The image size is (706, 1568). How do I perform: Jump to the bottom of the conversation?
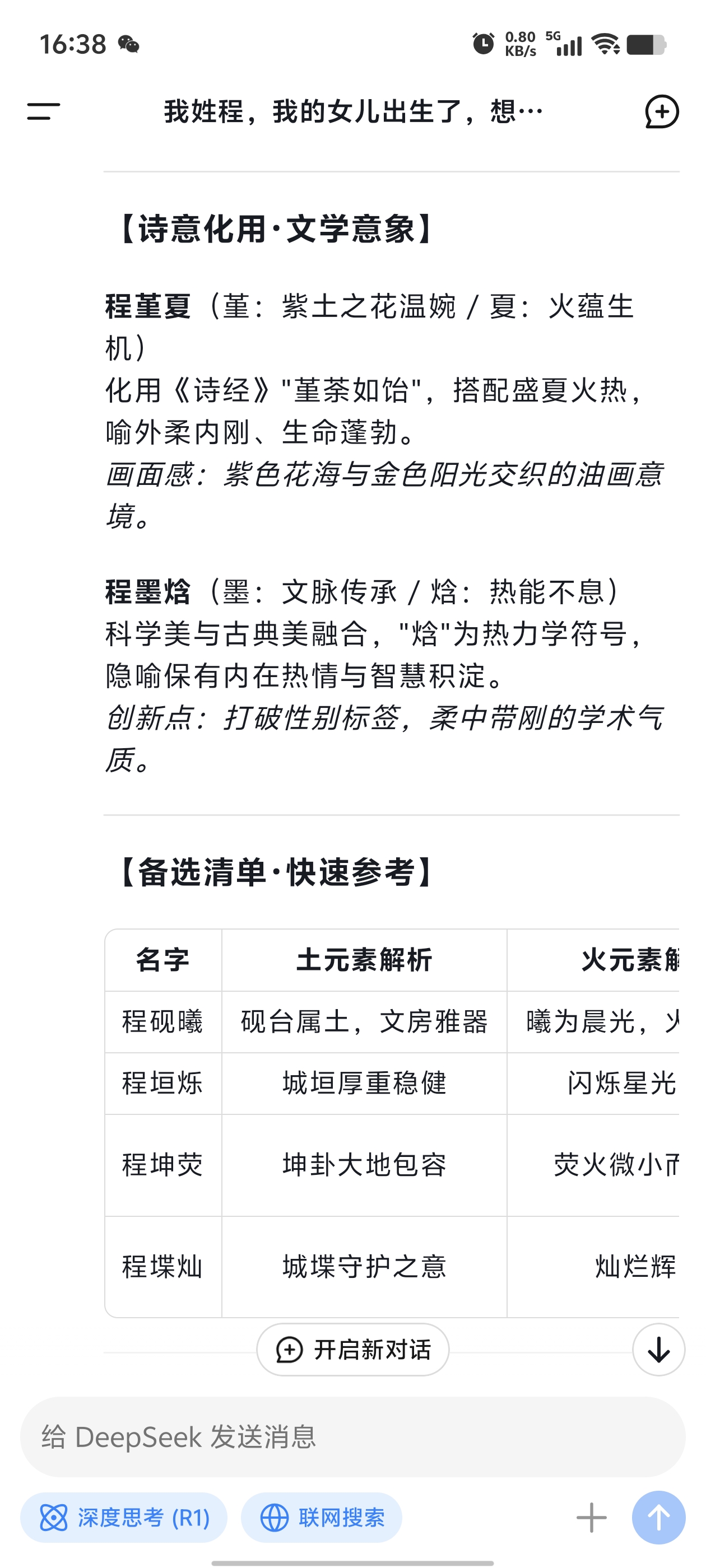coord(658,1350)
